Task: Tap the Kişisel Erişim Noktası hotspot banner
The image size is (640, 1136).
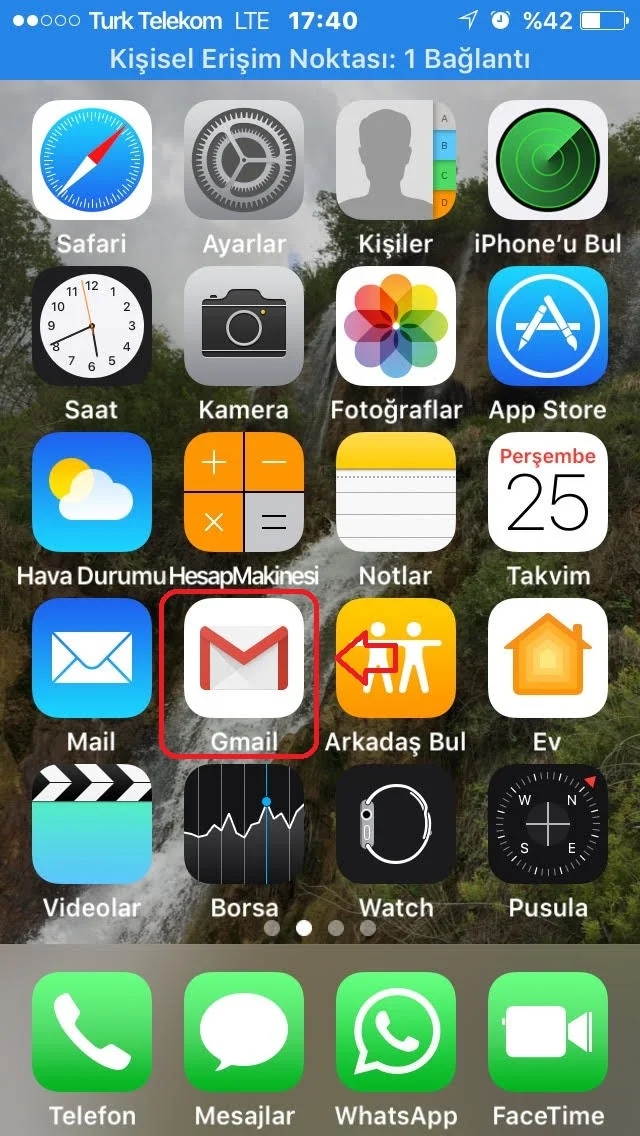Action: point(320,59)
